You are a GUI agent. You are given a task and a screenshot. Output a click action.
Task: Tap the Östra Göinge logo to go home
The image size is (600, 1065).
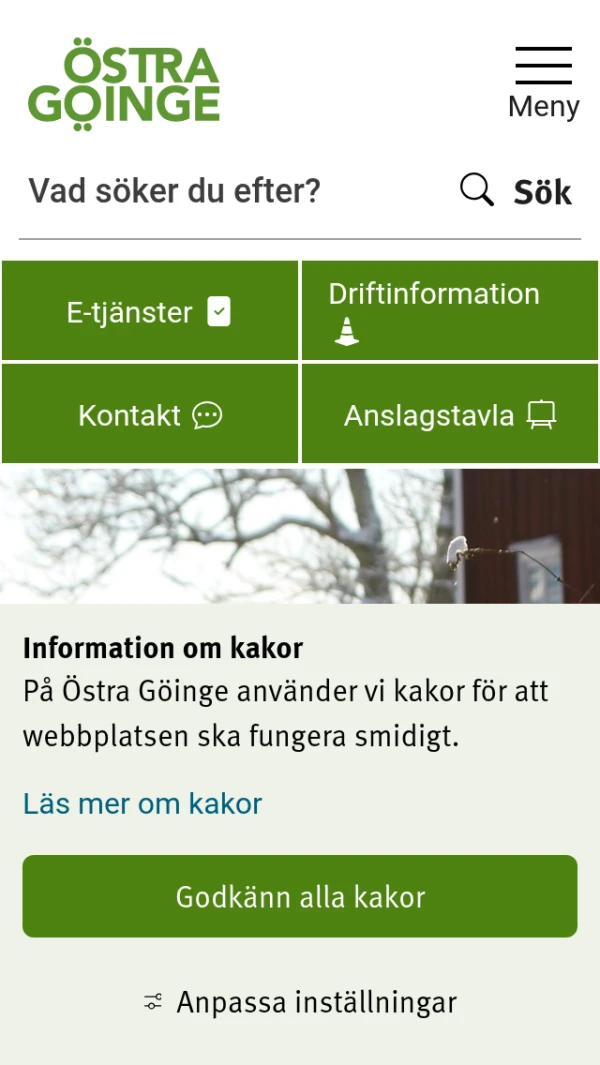coord(124,85)
